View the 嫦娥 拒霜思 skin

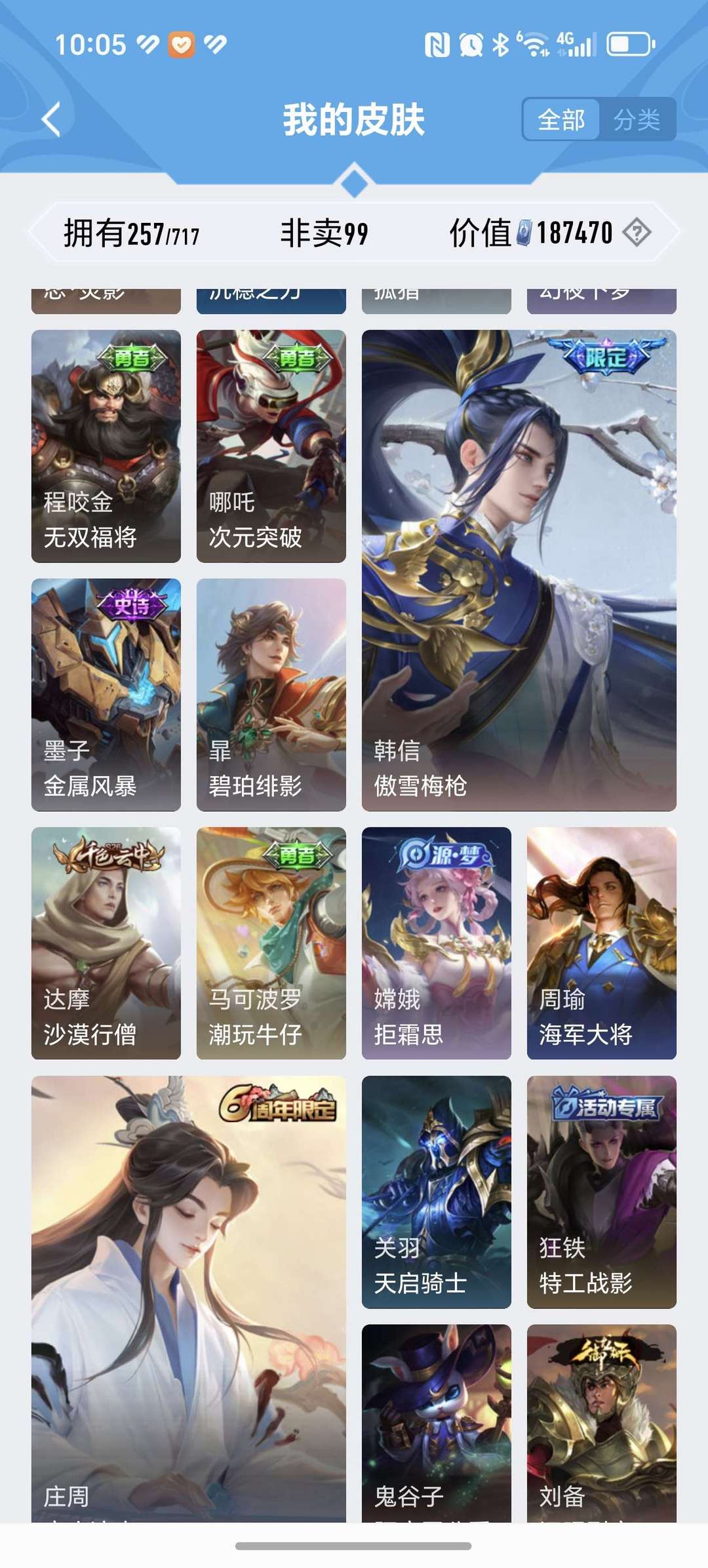(437, 943)
